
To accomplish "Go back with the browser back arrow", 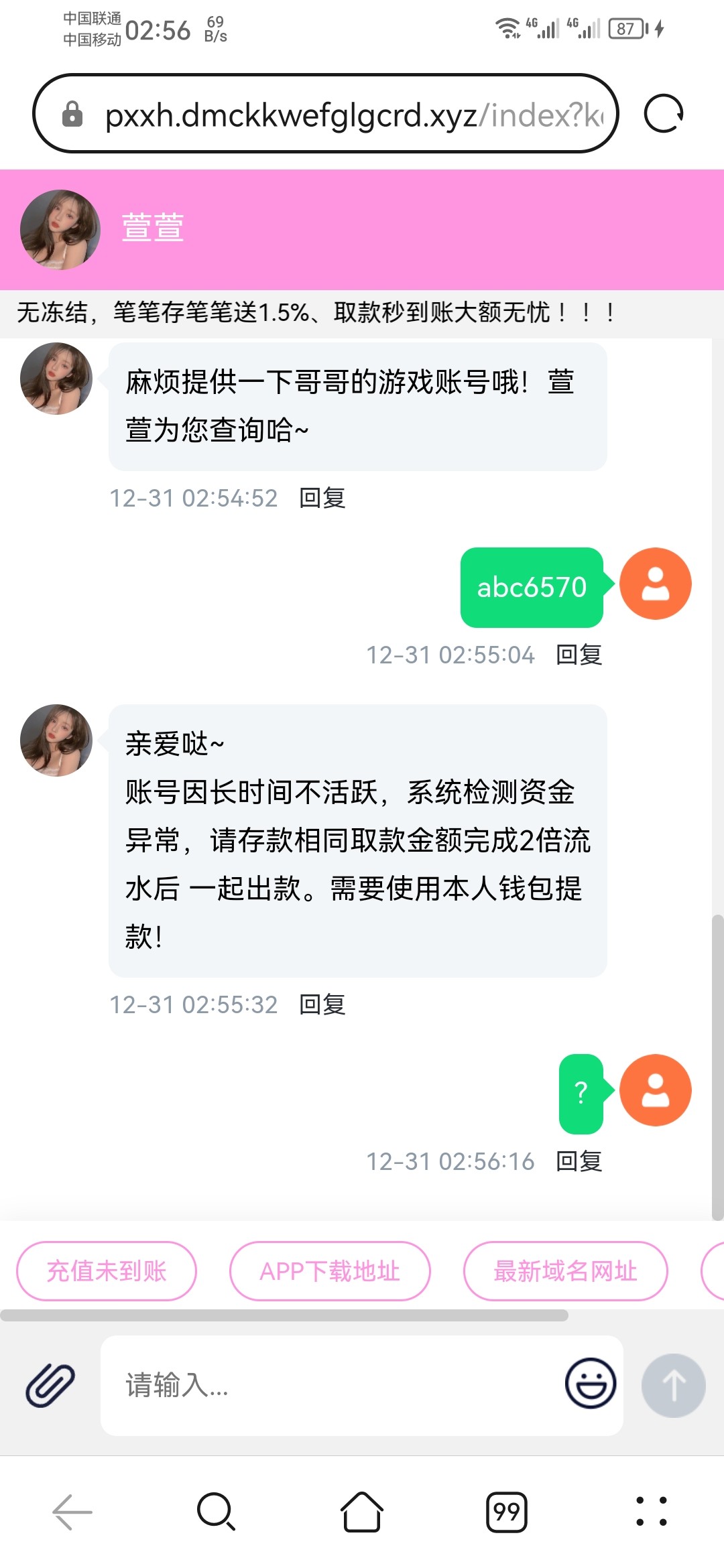I will [72, 1512].
